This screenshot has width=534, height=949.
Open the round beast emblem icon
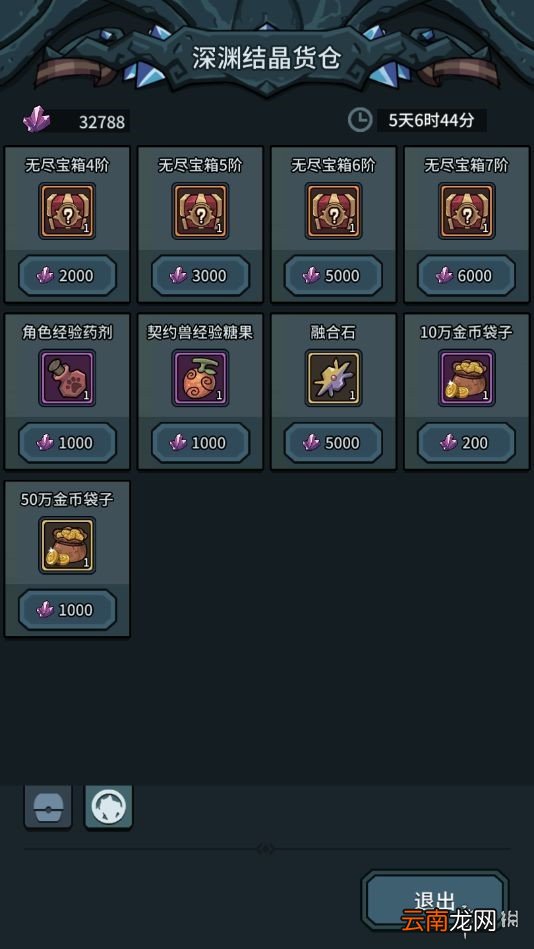108,807
